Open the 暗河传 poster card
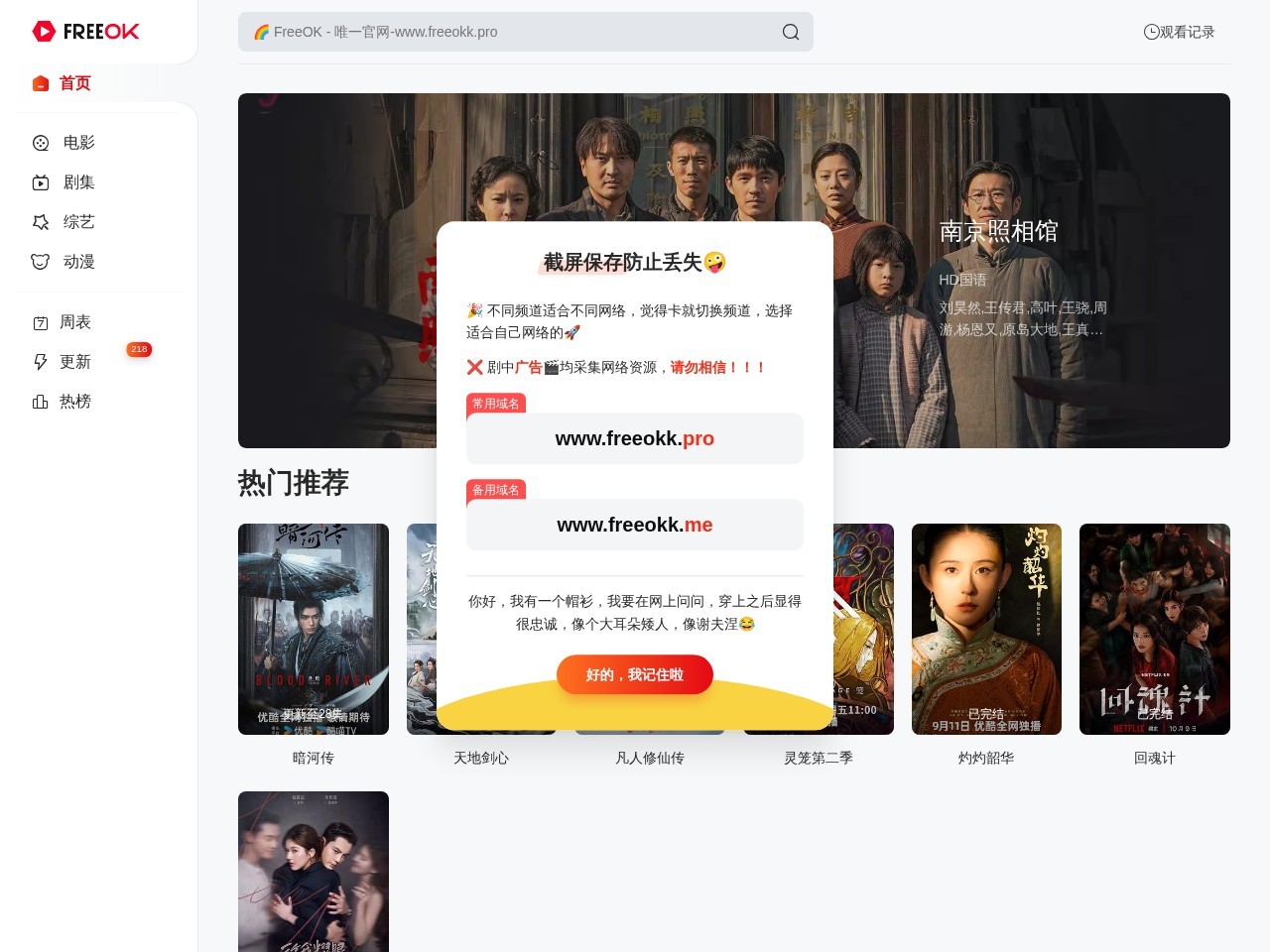 tap(314, 629)
